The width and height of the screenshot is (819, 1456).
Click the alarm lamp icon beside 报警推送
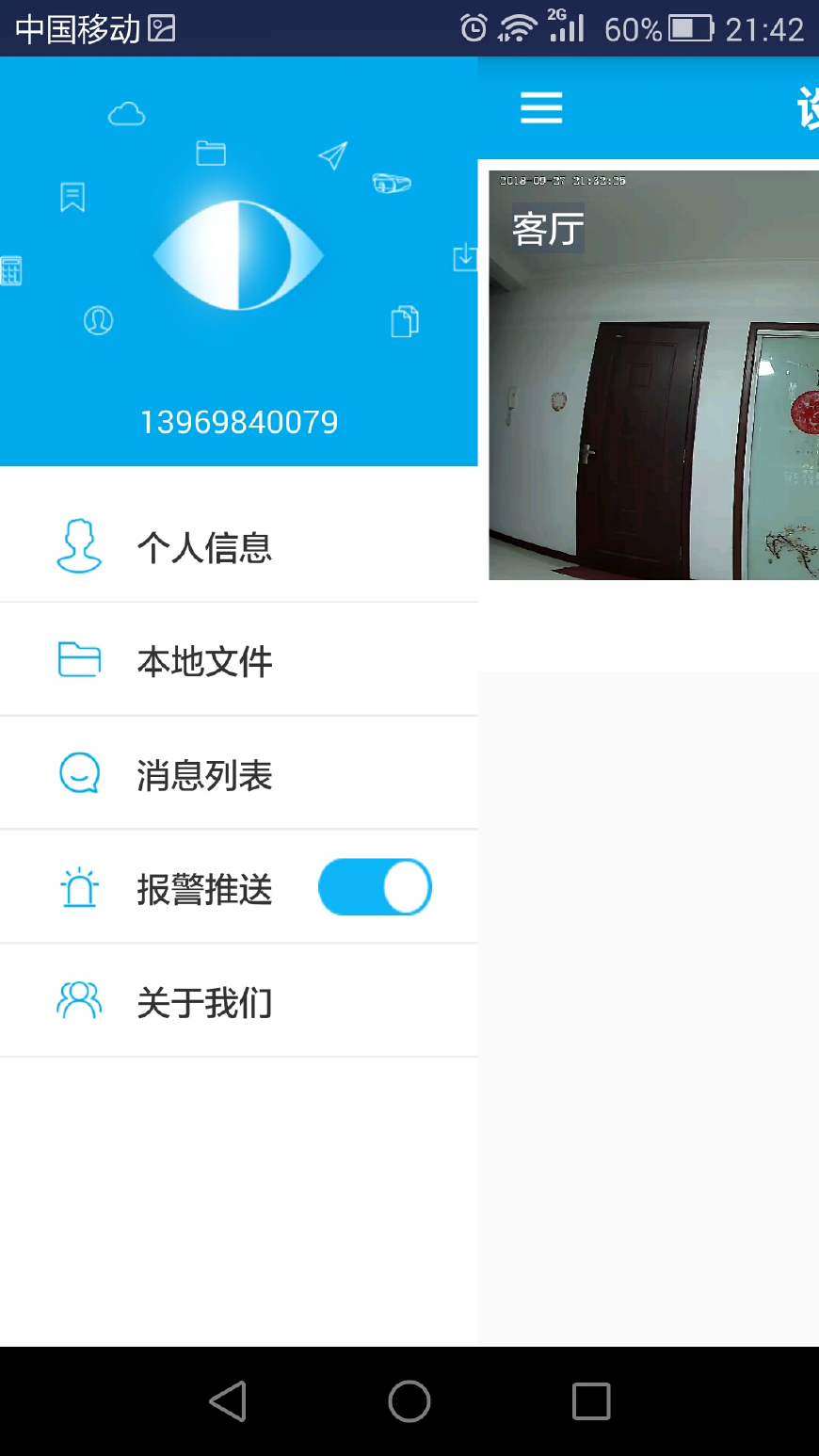tap(78, 886)
